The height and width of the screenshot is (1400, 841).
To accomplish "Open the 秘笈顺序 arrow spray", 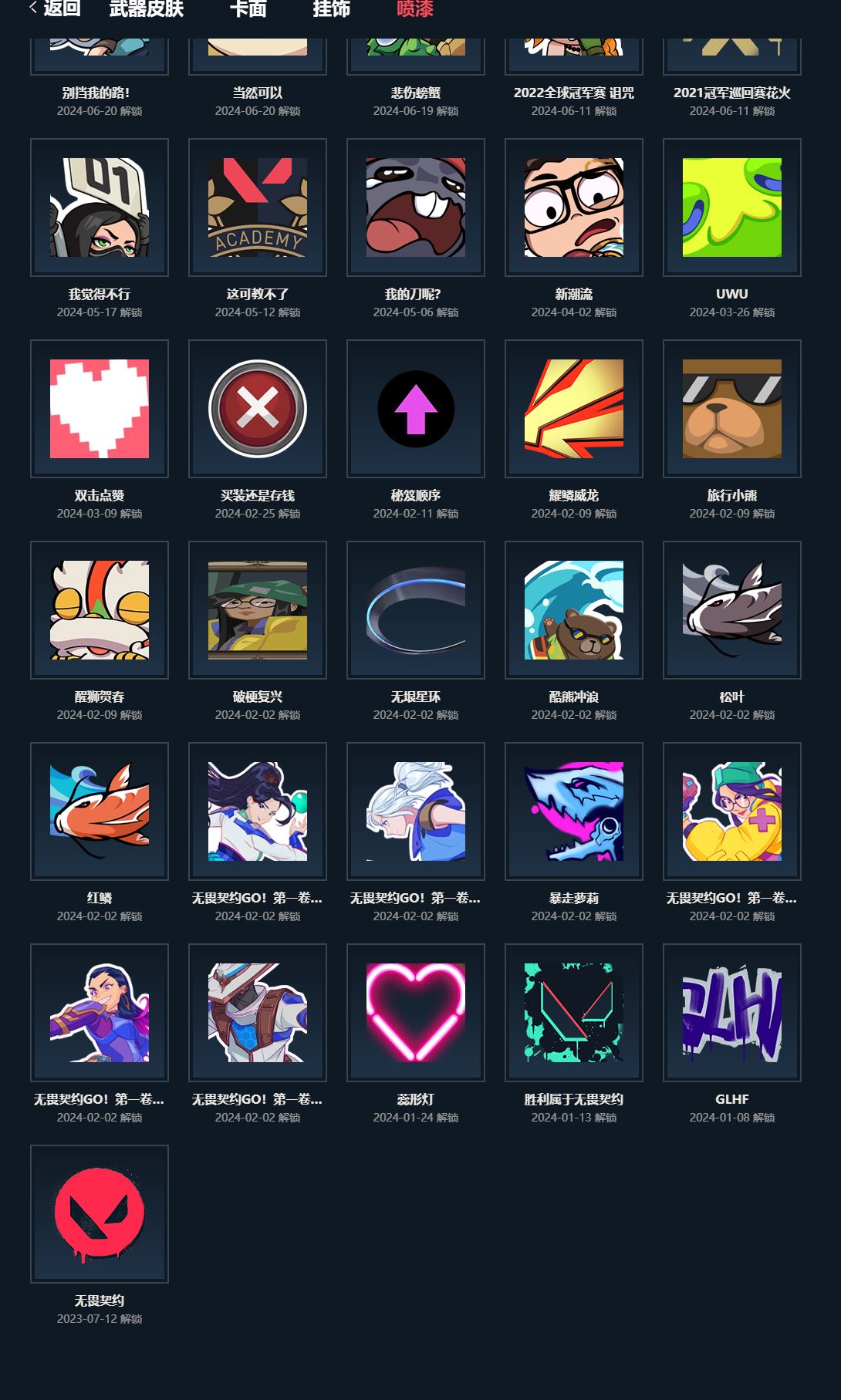I will pyautogui.click(x=416, y=409).
